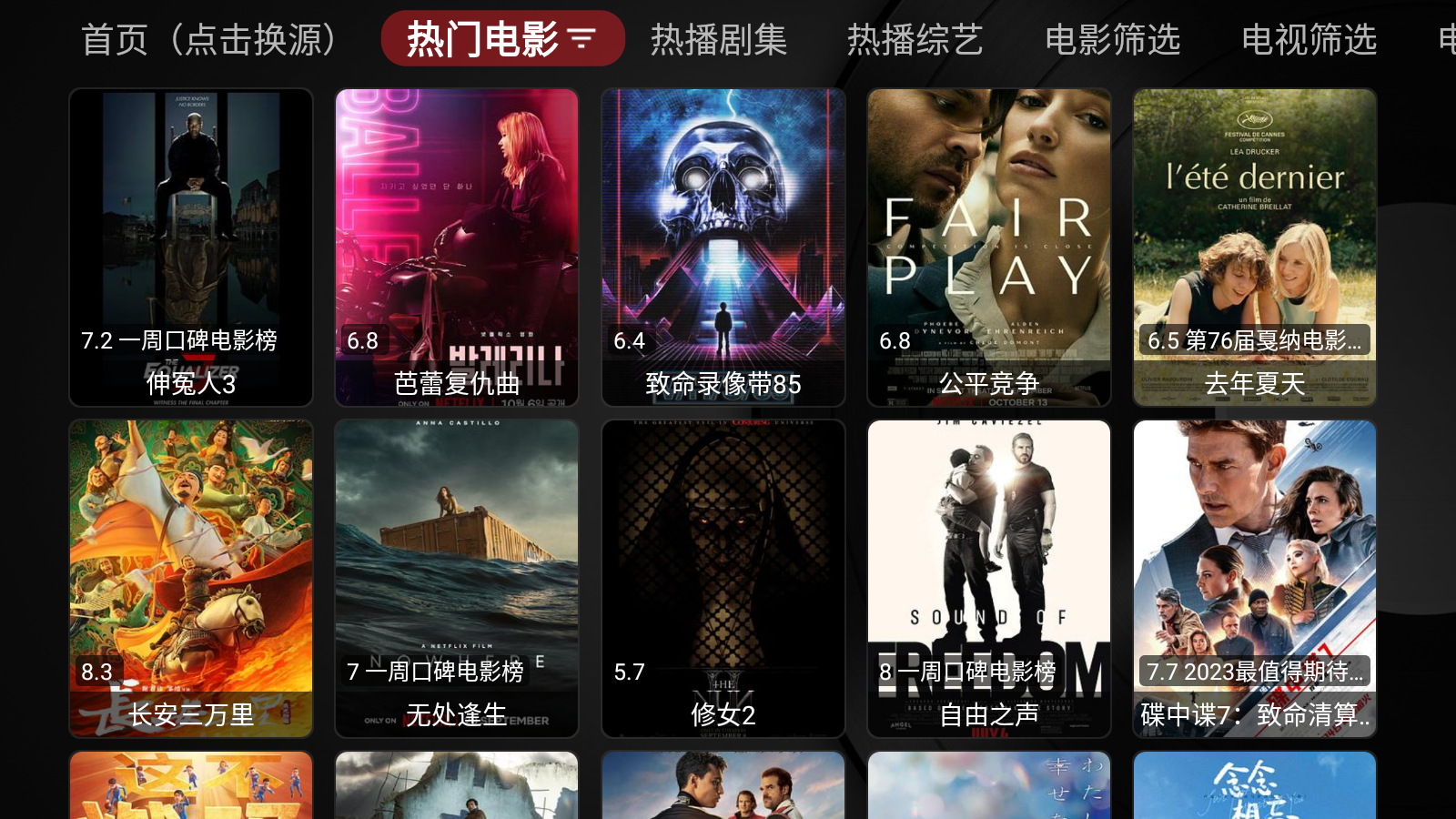
Task: Tap the 公平竞争 movie poster
Action: click(989, 247)
